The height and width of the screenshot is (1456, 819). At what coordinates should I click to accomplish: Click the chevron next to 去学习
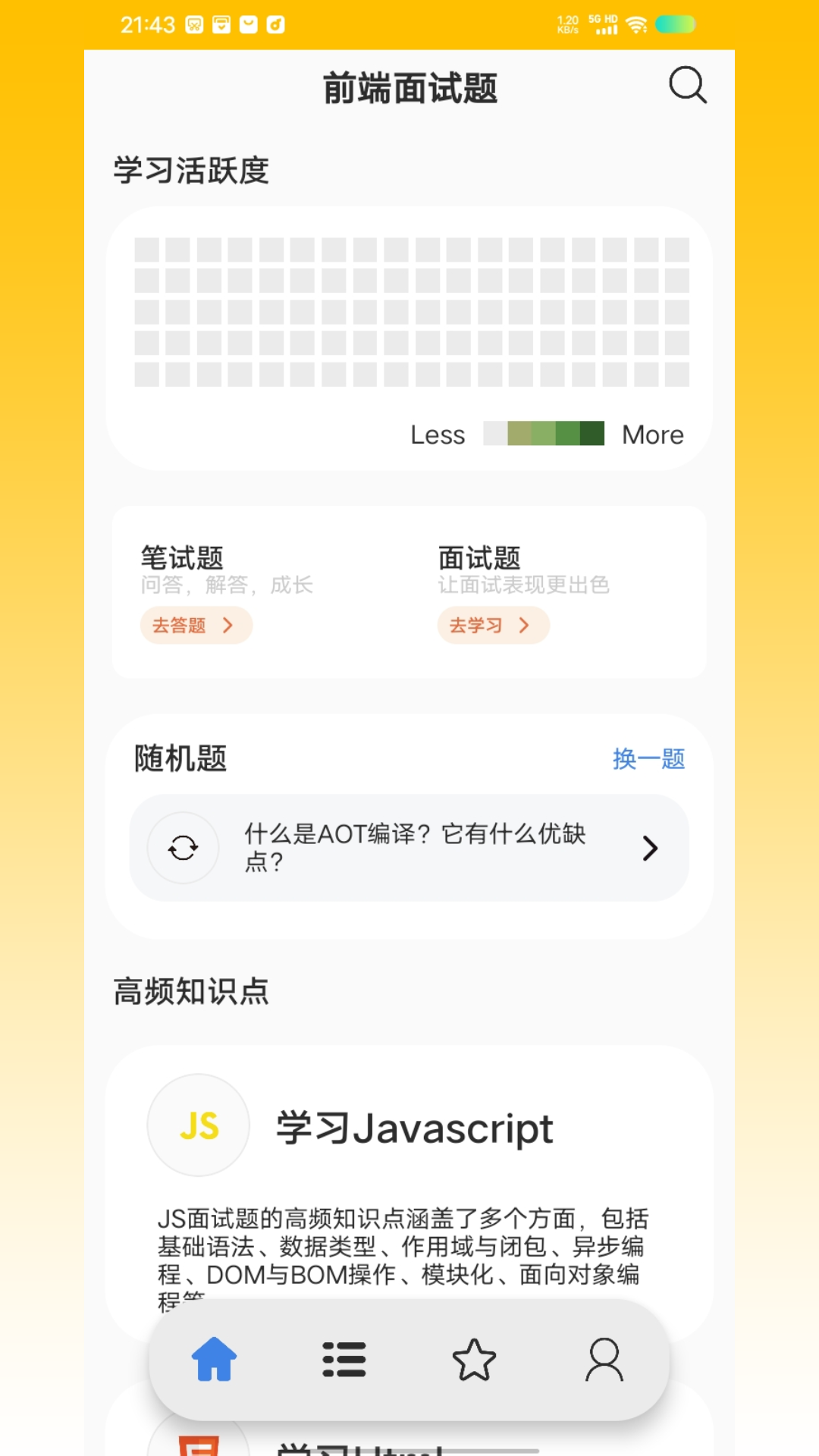coord(524,625)
